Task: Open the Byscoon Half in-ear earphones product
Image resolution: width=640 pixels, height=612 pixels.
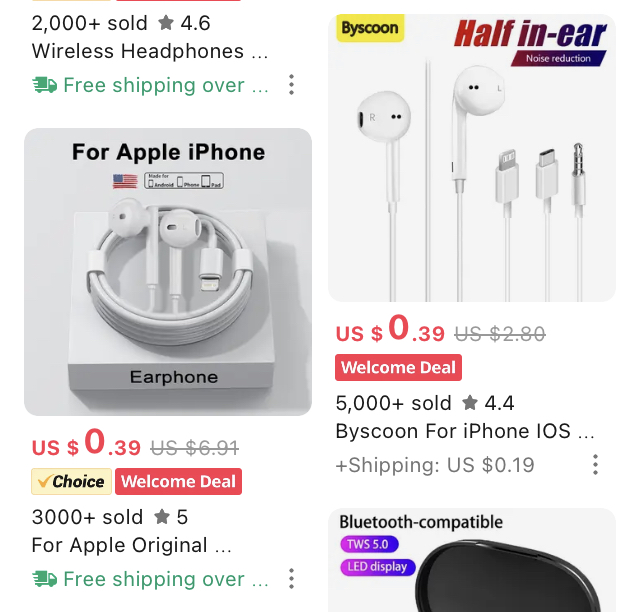Action: tap(472, 158)
